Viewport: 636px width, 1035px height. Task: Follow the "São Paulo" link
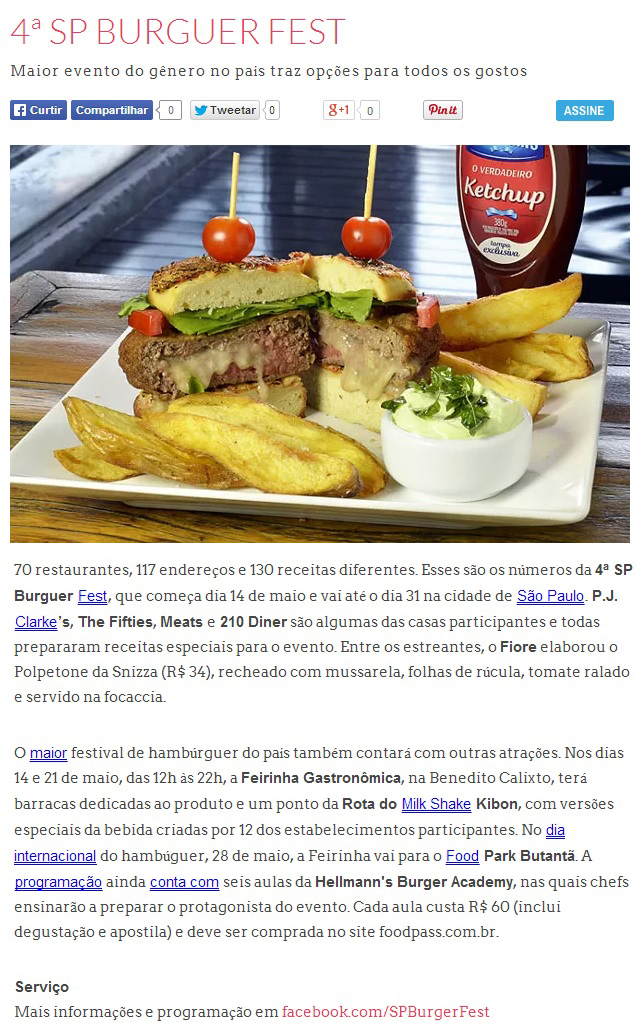click(548, 596)
